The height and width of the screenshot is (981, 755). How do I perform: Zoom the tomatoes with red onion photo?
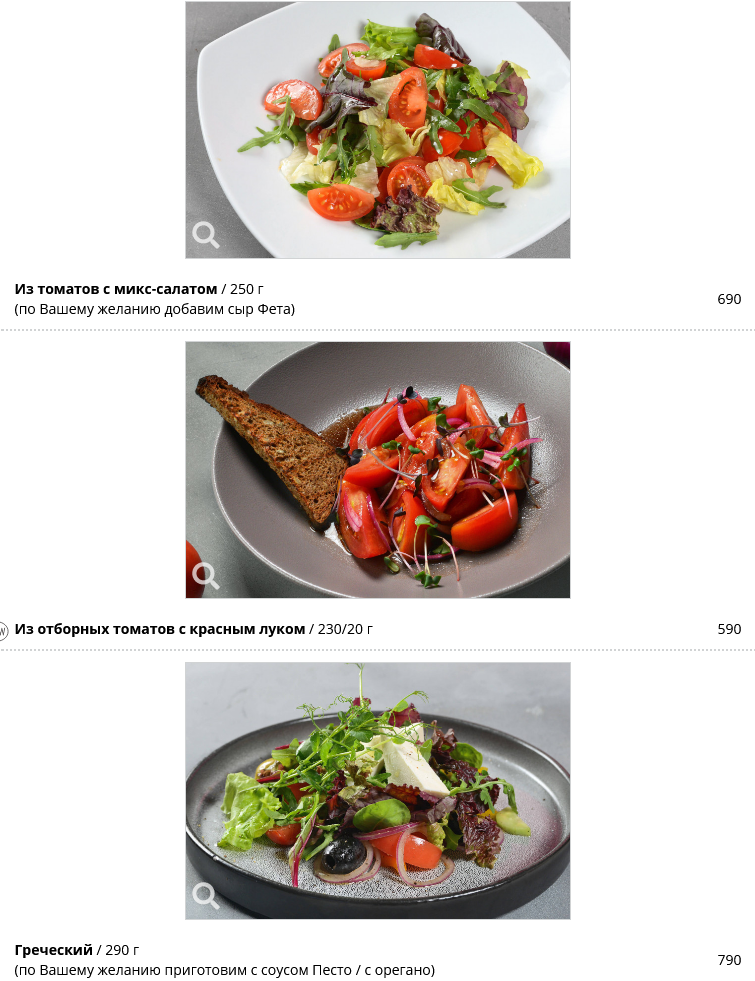(x=206, y=575)
